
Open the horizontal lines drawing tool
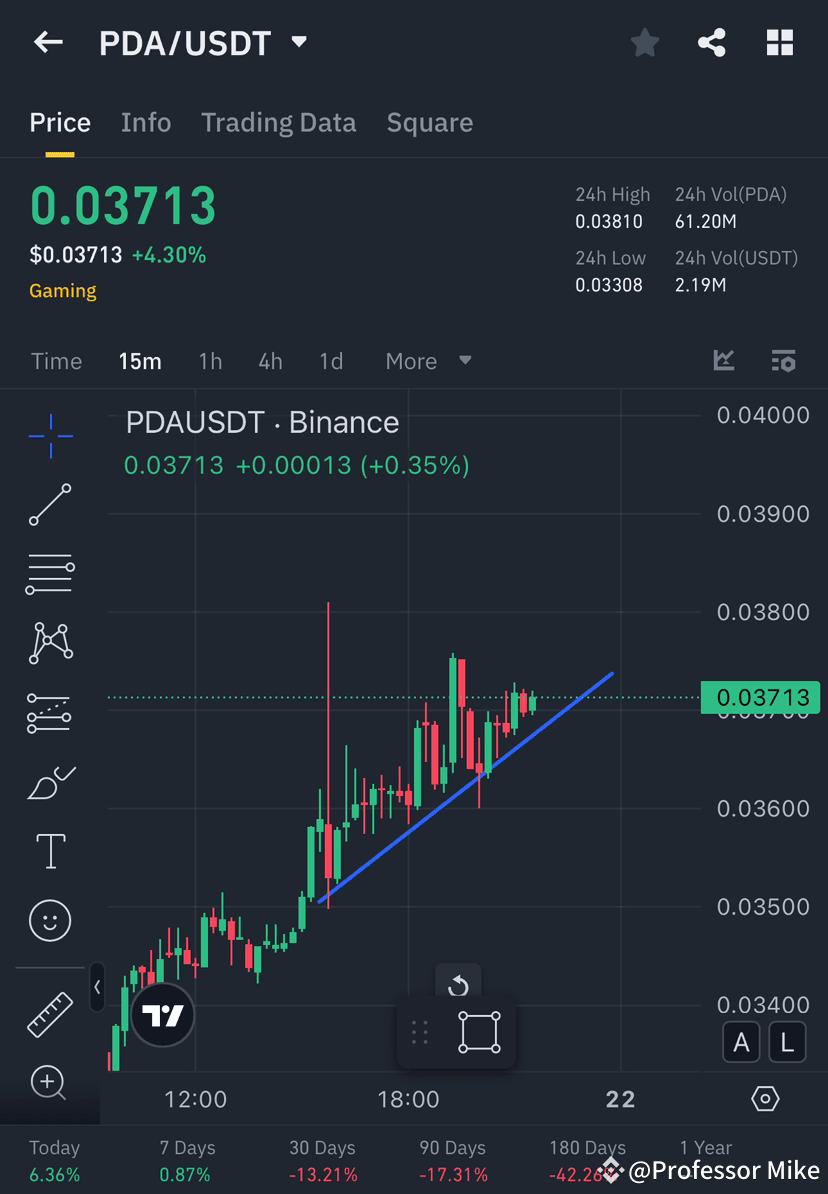click(50, 573)
